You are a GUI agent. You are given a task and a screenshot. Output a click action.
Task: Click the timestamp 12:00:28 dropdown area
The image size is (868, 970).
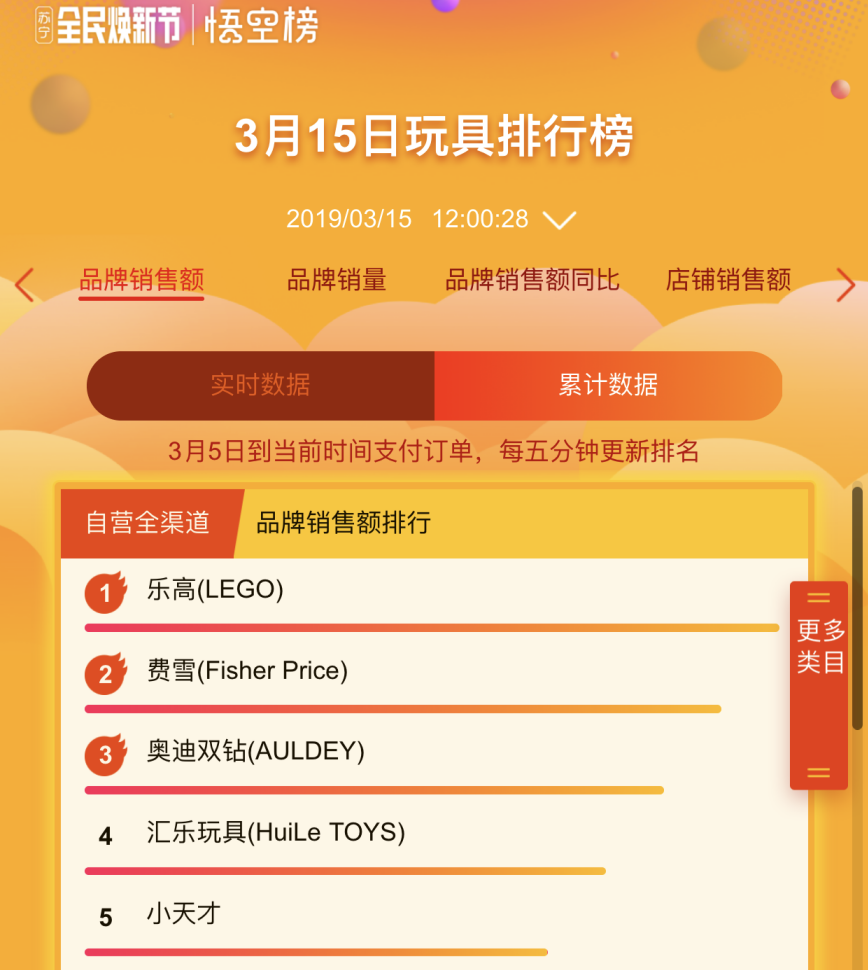[x=481, y=218]
